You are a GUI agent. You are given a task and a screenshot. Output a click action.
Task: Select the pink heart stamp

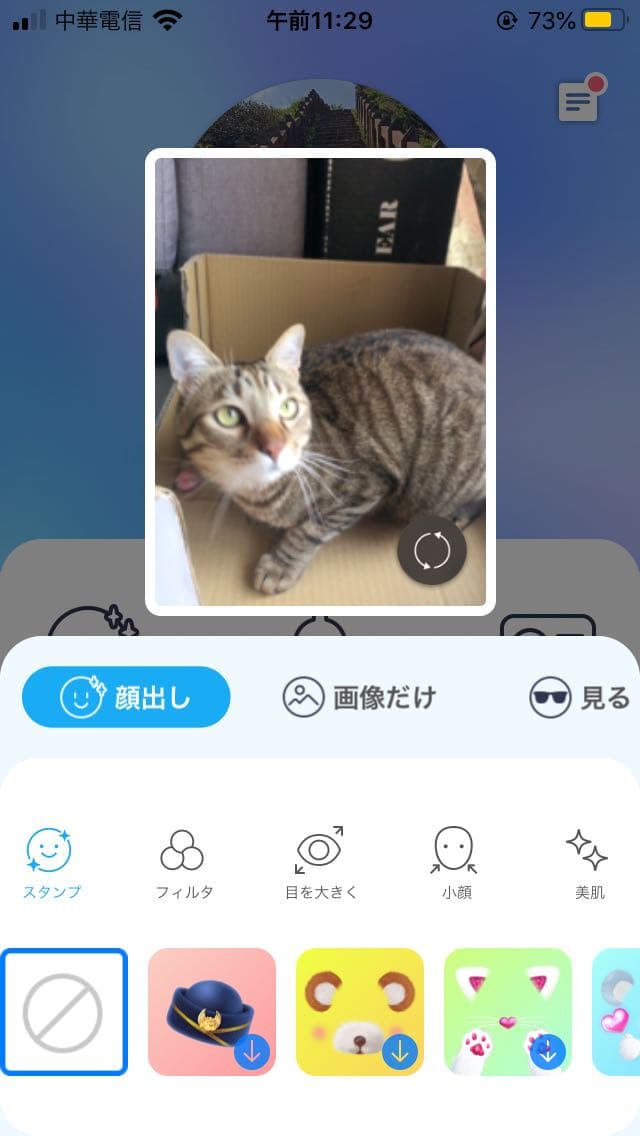[618, 1012]
